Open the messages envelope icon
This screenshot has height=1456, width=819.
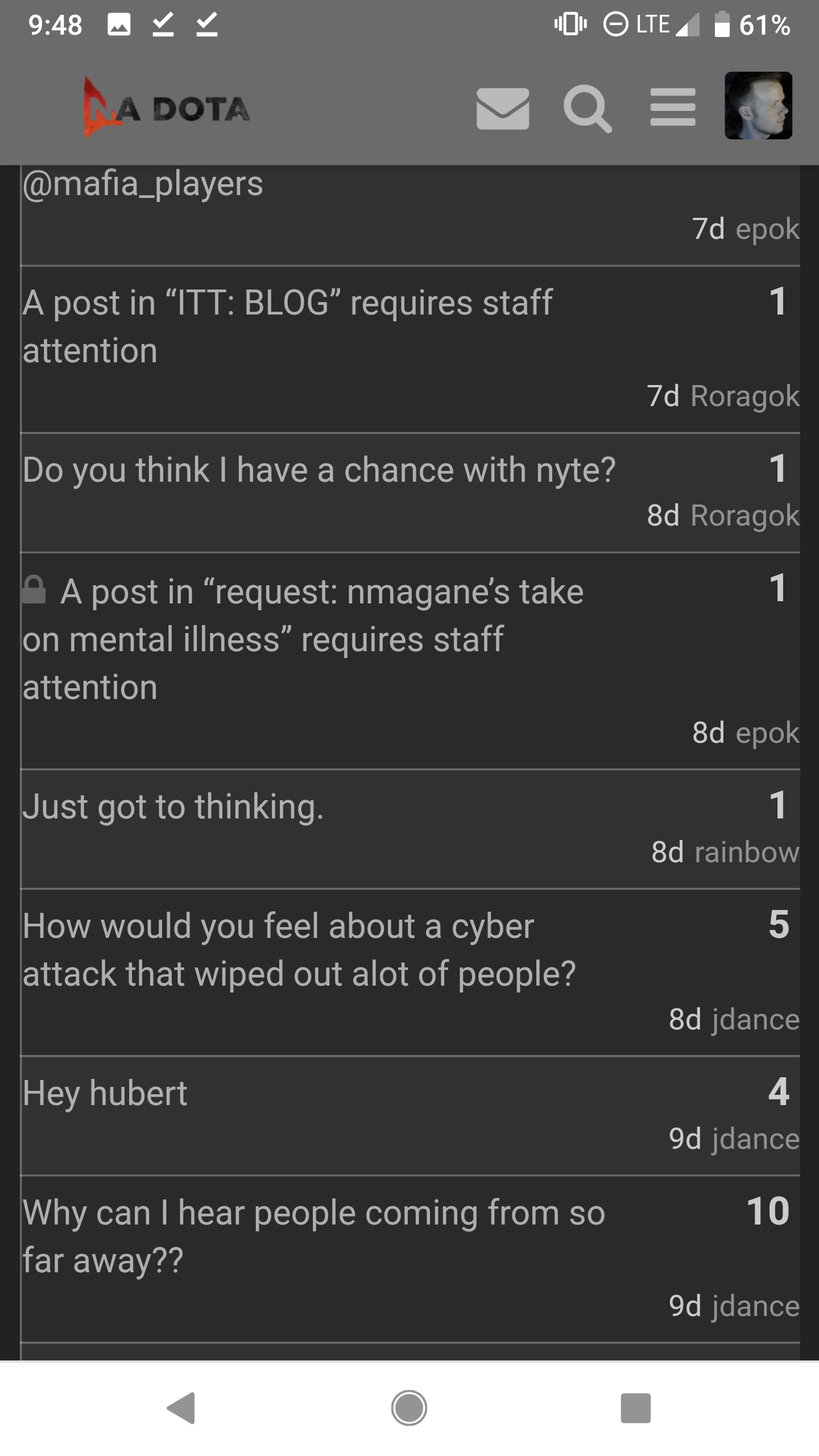point(503,108)
